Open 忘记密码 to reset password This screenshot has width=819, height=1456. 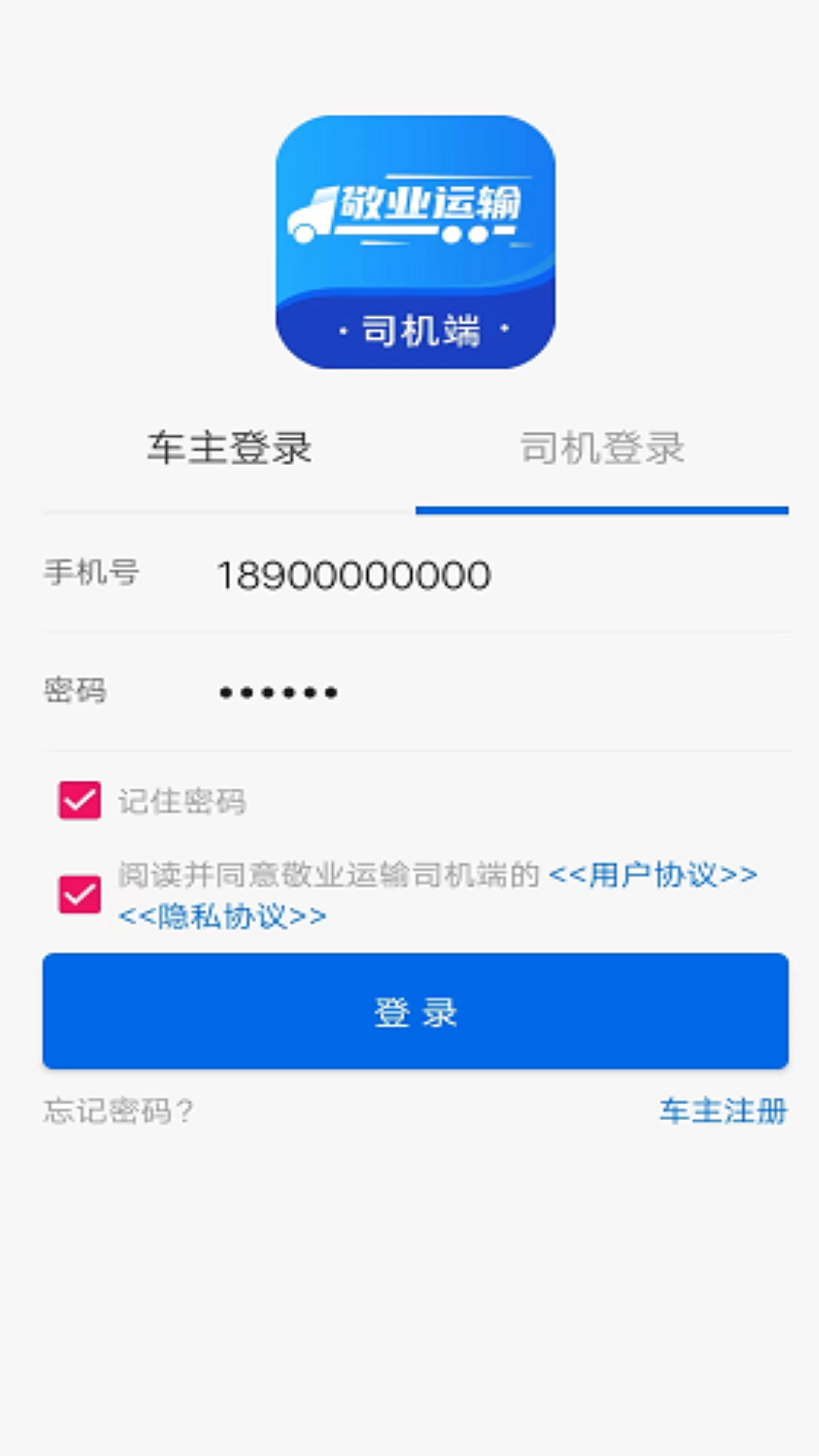click(x=118, y=1112)
